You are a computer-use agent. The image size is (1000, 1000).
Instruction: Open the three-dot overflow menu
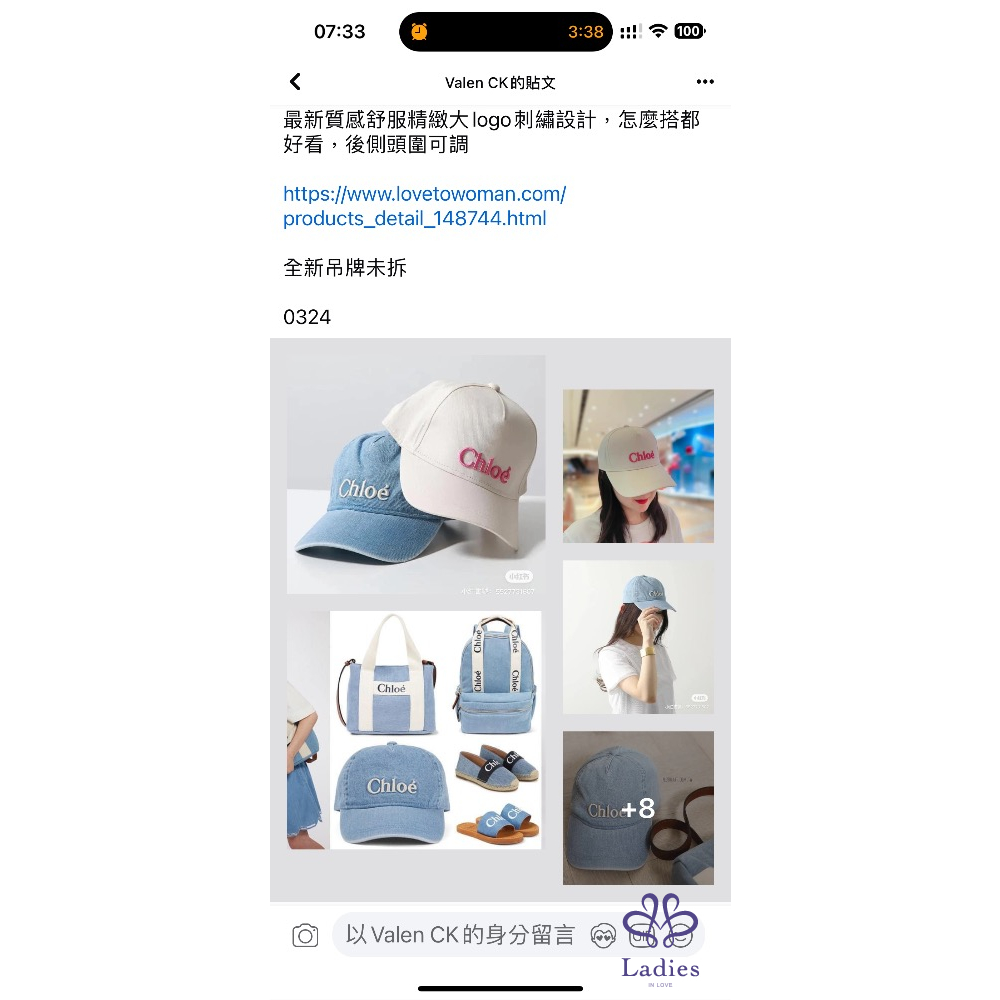click(x=705, y=82)
